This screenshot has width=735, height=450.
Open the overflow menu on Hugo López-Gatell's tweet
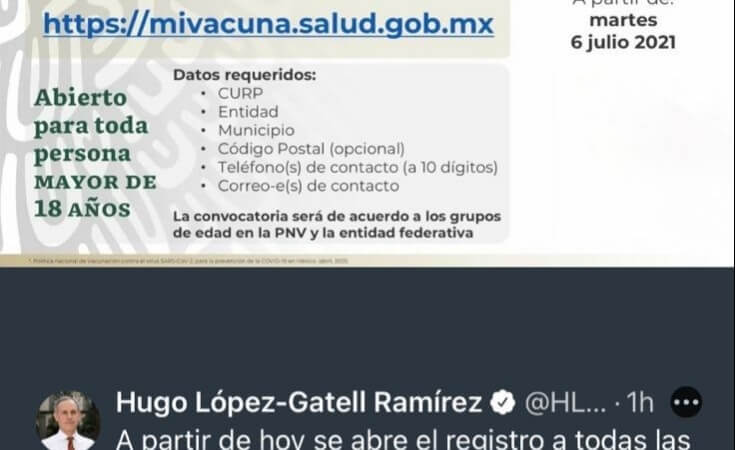pyautogui.click(x=686, y=402)
